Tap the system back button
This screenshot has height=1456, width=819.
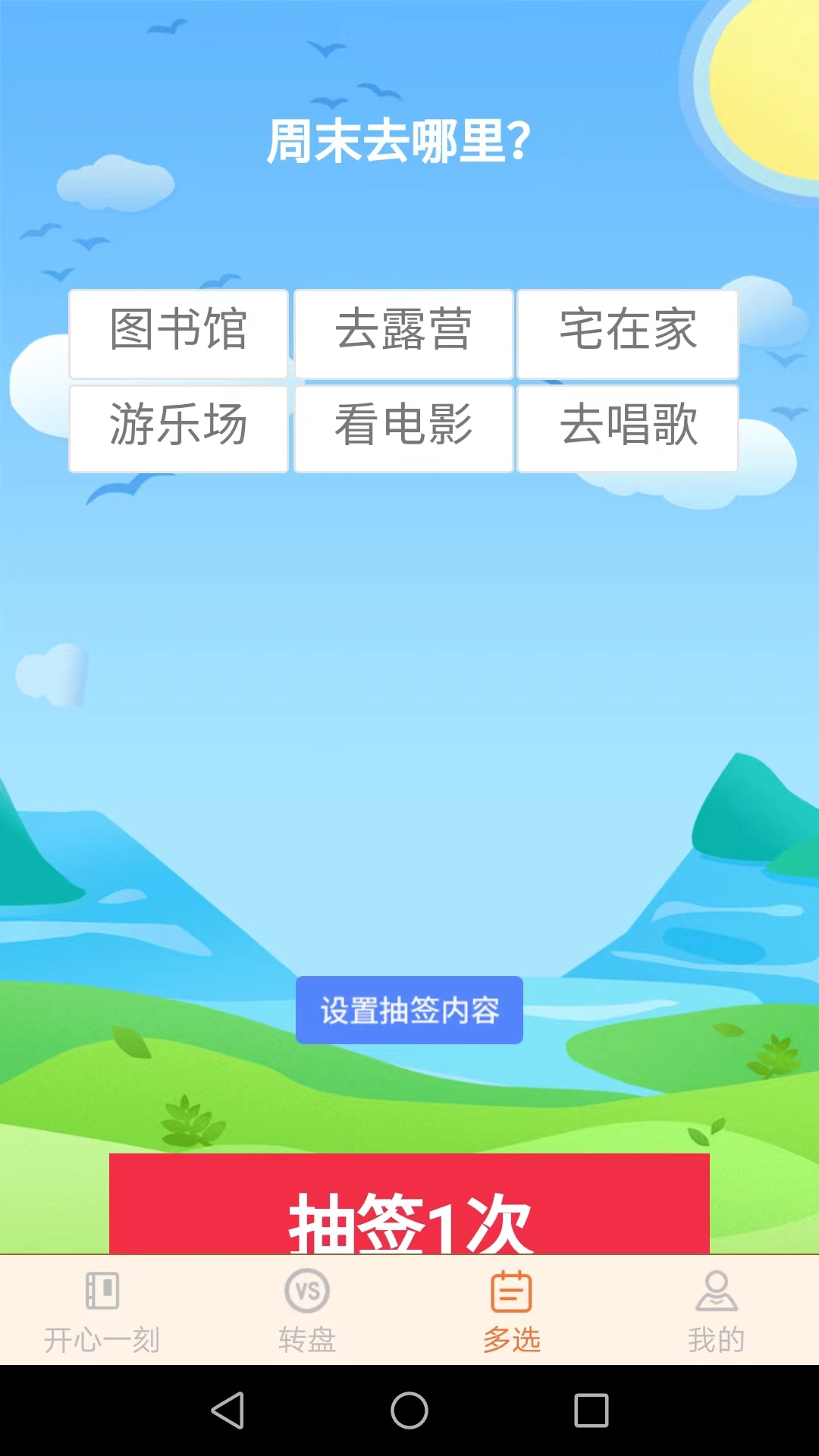click(227, 1410)
